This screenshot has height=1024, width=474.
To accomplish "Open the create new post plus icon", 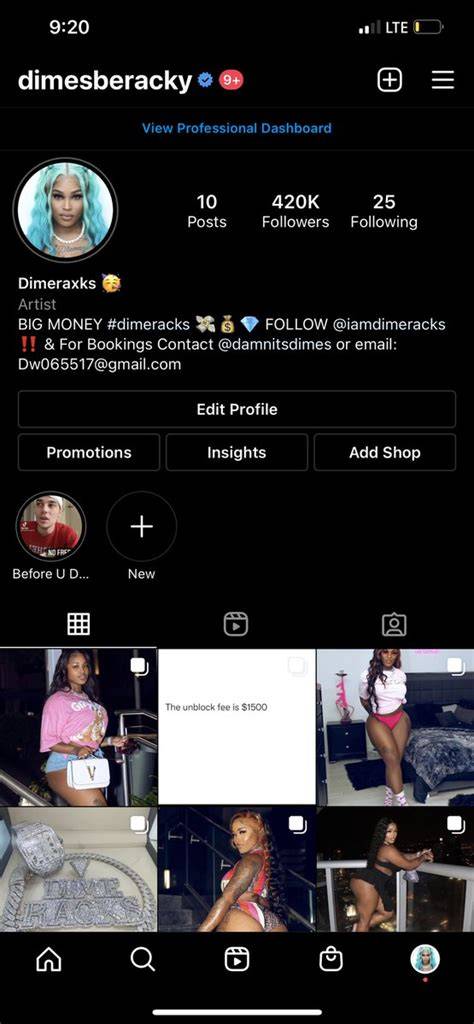I will tap(390, 80).
